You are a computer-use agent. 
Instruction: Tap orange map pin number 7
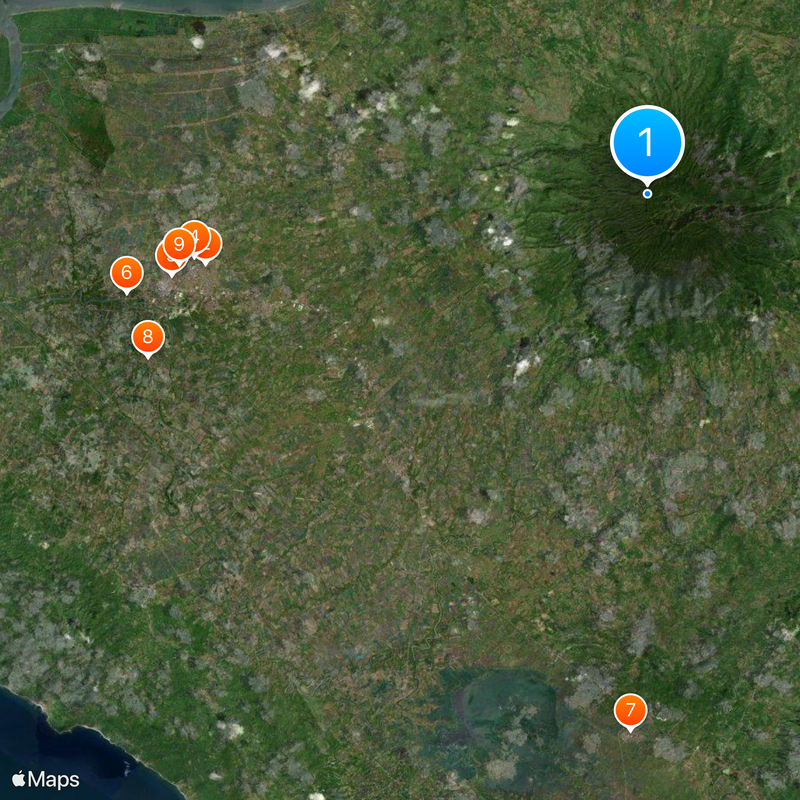coord(630,710)
